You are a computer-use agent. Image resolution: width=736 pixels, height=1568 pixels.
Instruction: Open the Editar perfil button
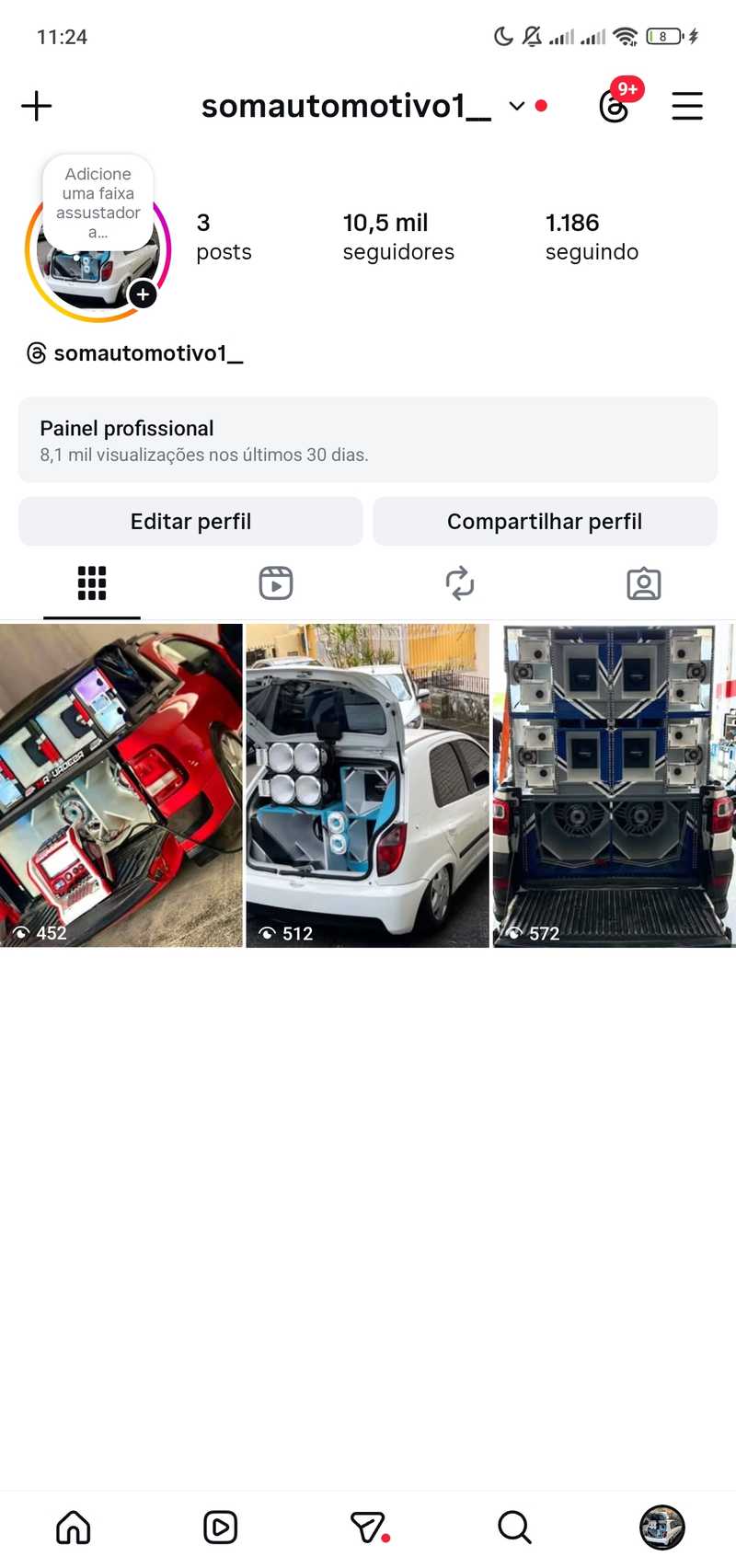pyautogui.click(x=190, y=521)
